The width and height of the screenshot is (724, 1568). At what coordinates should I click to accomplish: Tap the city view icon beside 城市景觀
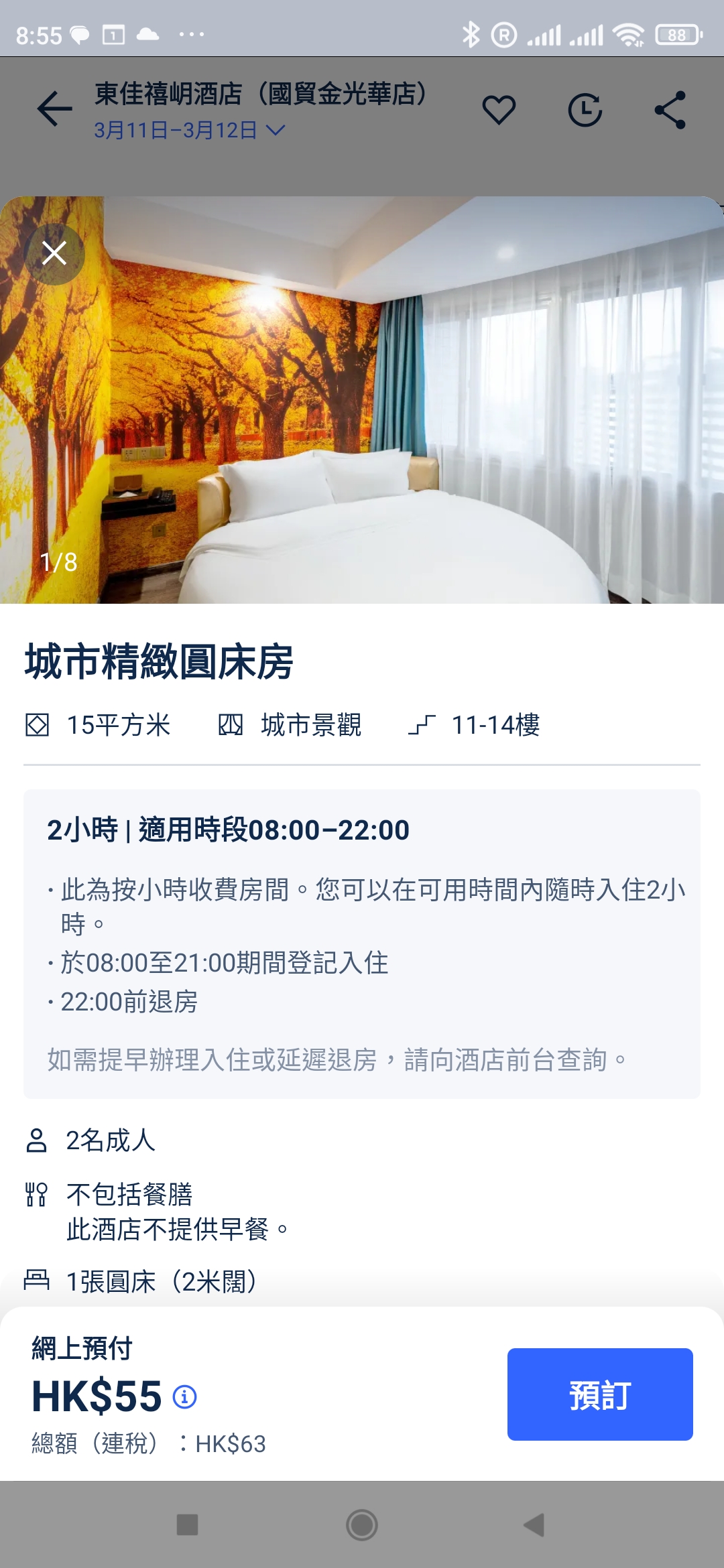(231, 724)
